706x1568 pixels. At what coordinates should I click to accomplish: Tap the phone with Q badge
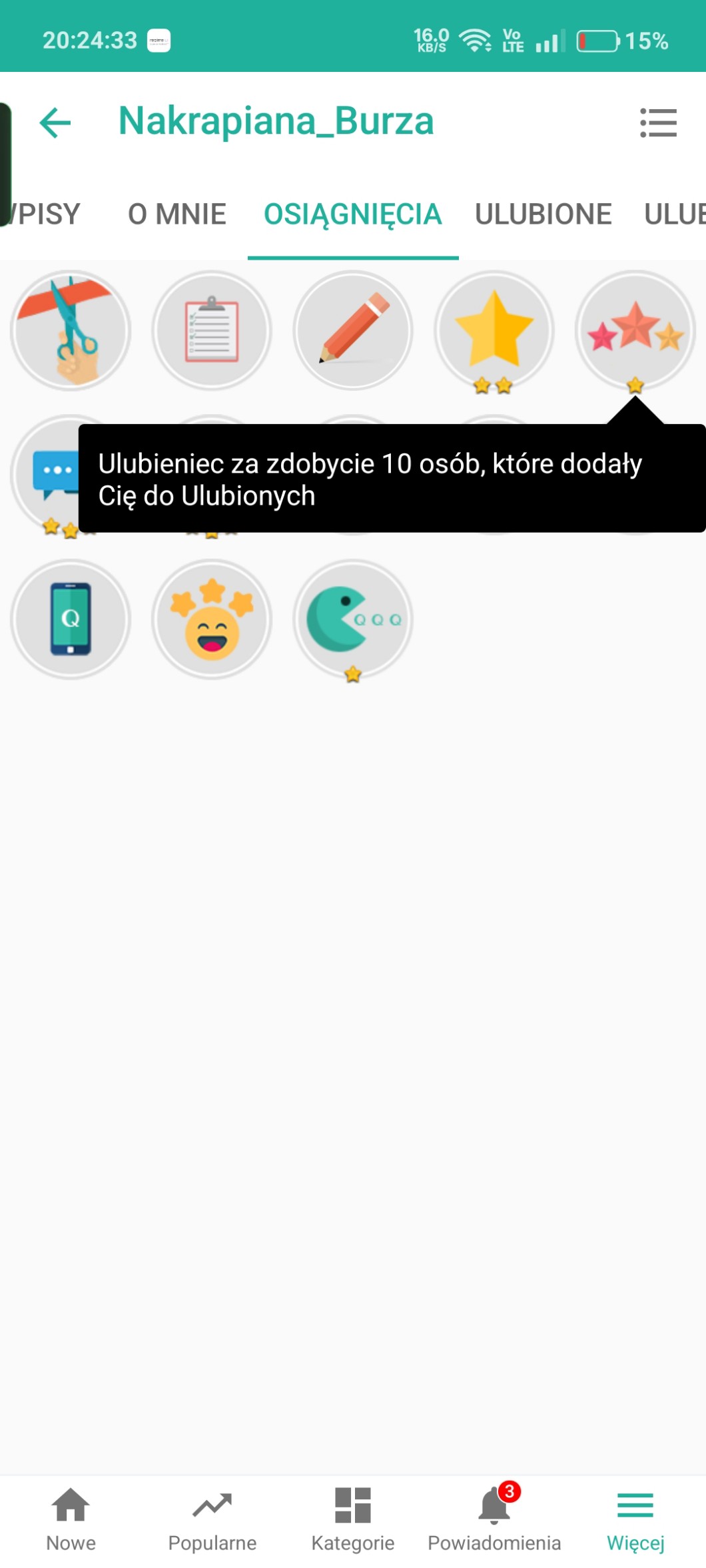pyautogui.click(x=71, y=619)
